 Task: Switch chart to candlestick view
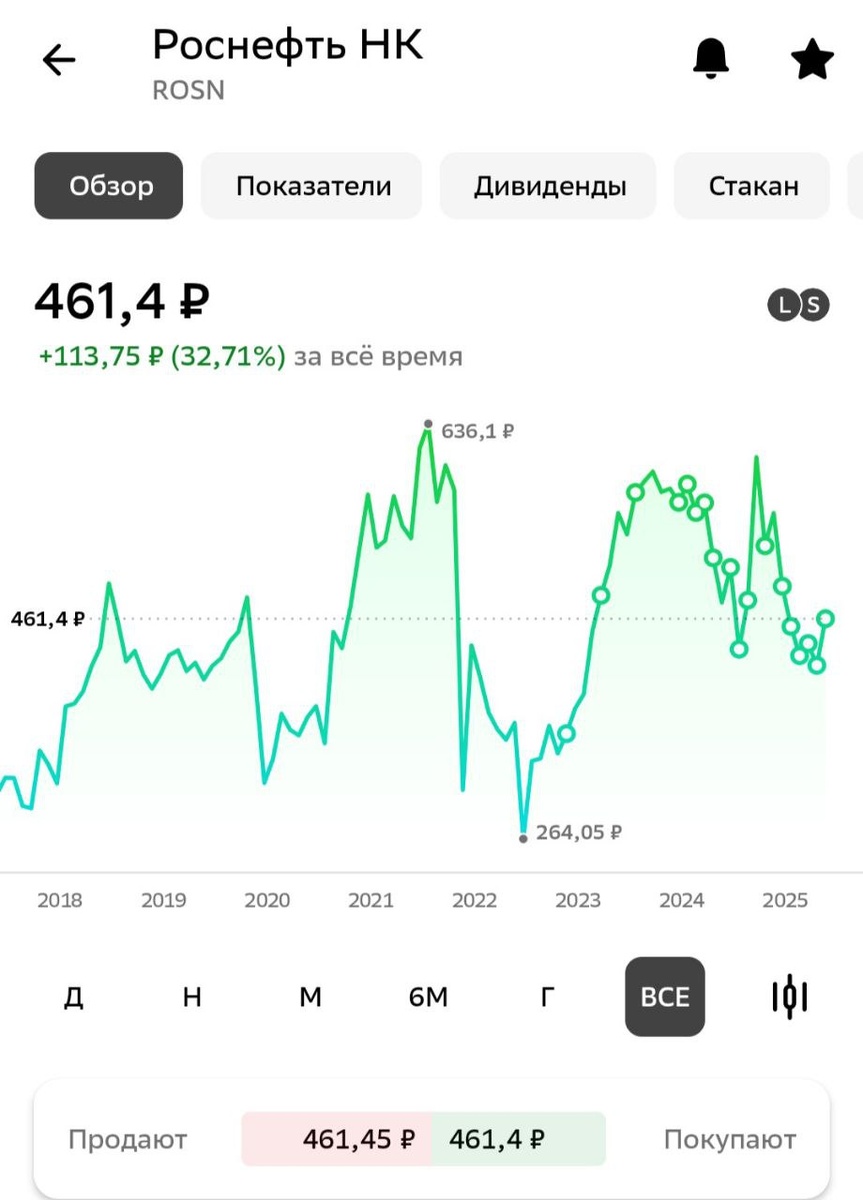pos(789,996)
